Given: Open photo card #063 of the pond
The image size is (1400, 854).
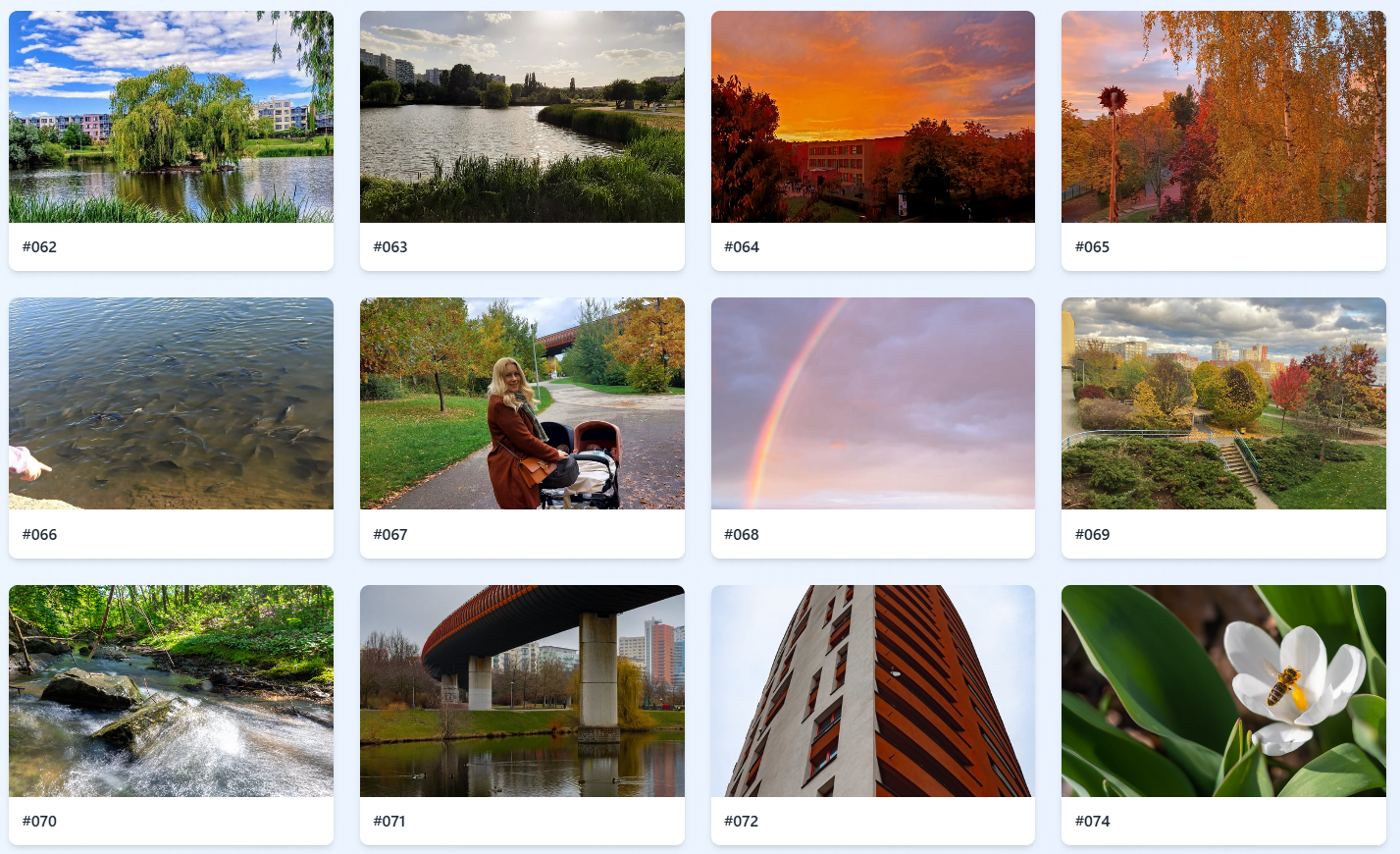Looking at the screenshot, I should [x=522, y=118].
